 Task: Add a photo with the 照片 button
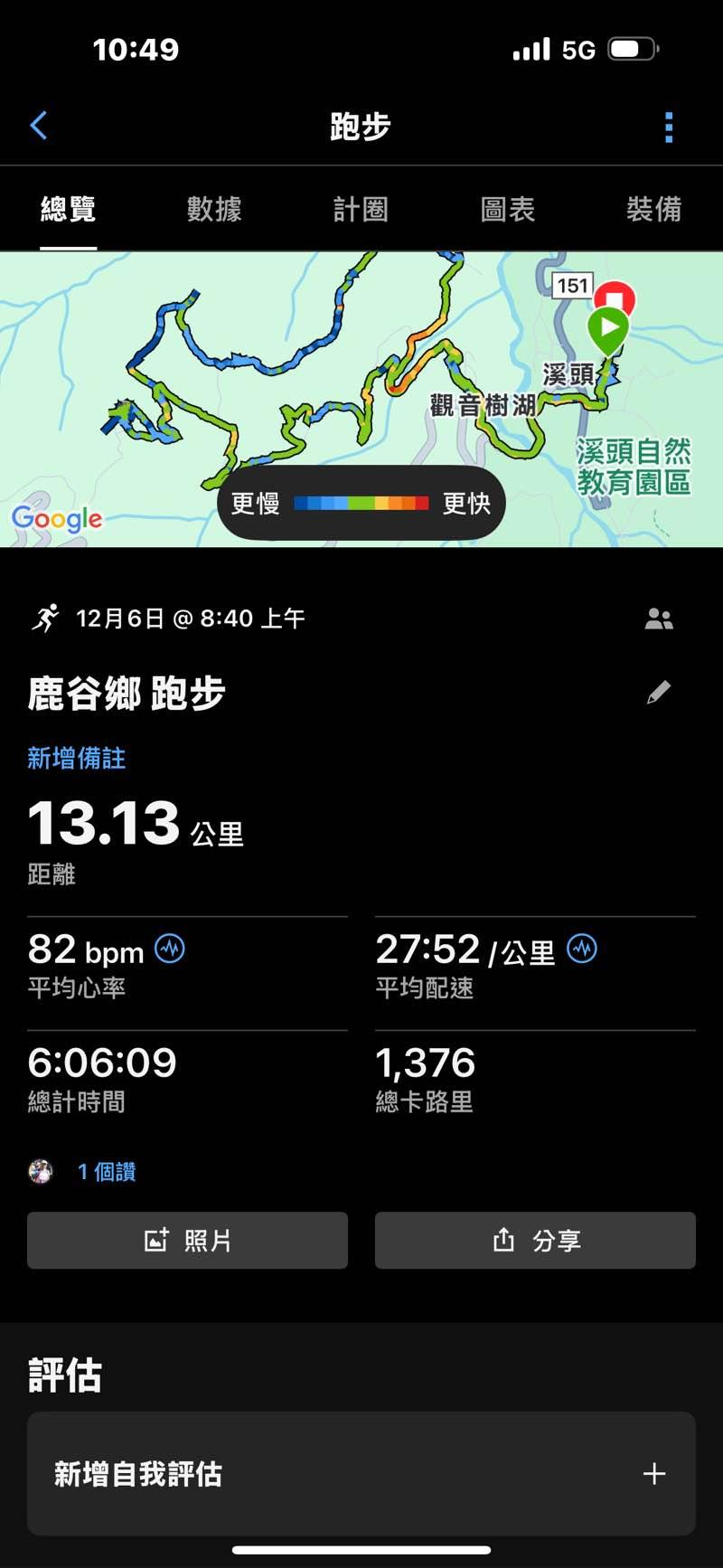click(x=187, y=1241)
